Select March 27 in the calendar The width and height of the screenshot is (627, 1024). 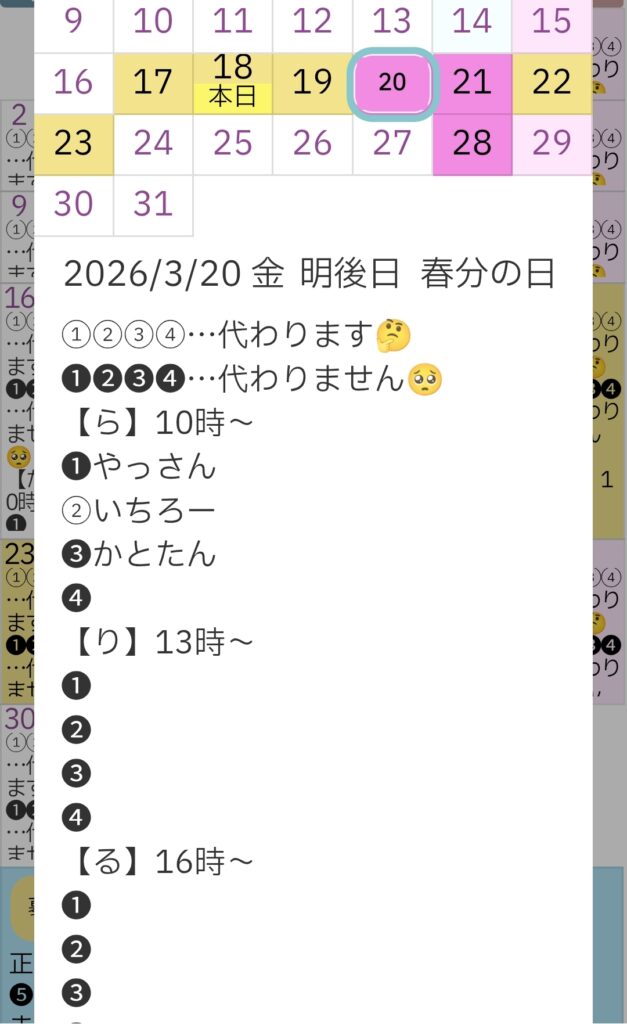tap(392, 144)
